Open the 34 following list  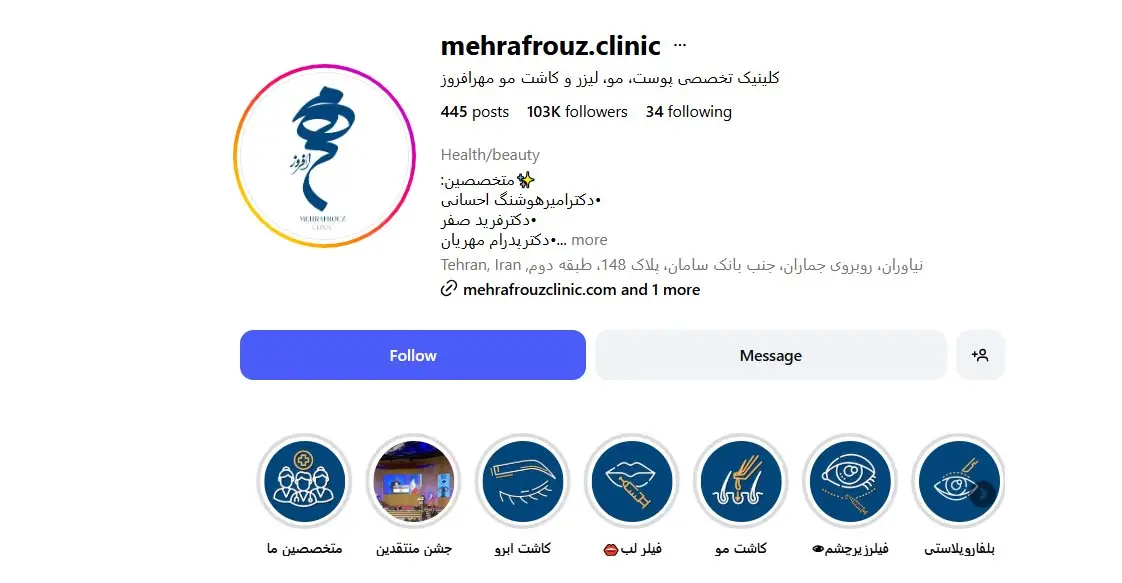[688, 112]
